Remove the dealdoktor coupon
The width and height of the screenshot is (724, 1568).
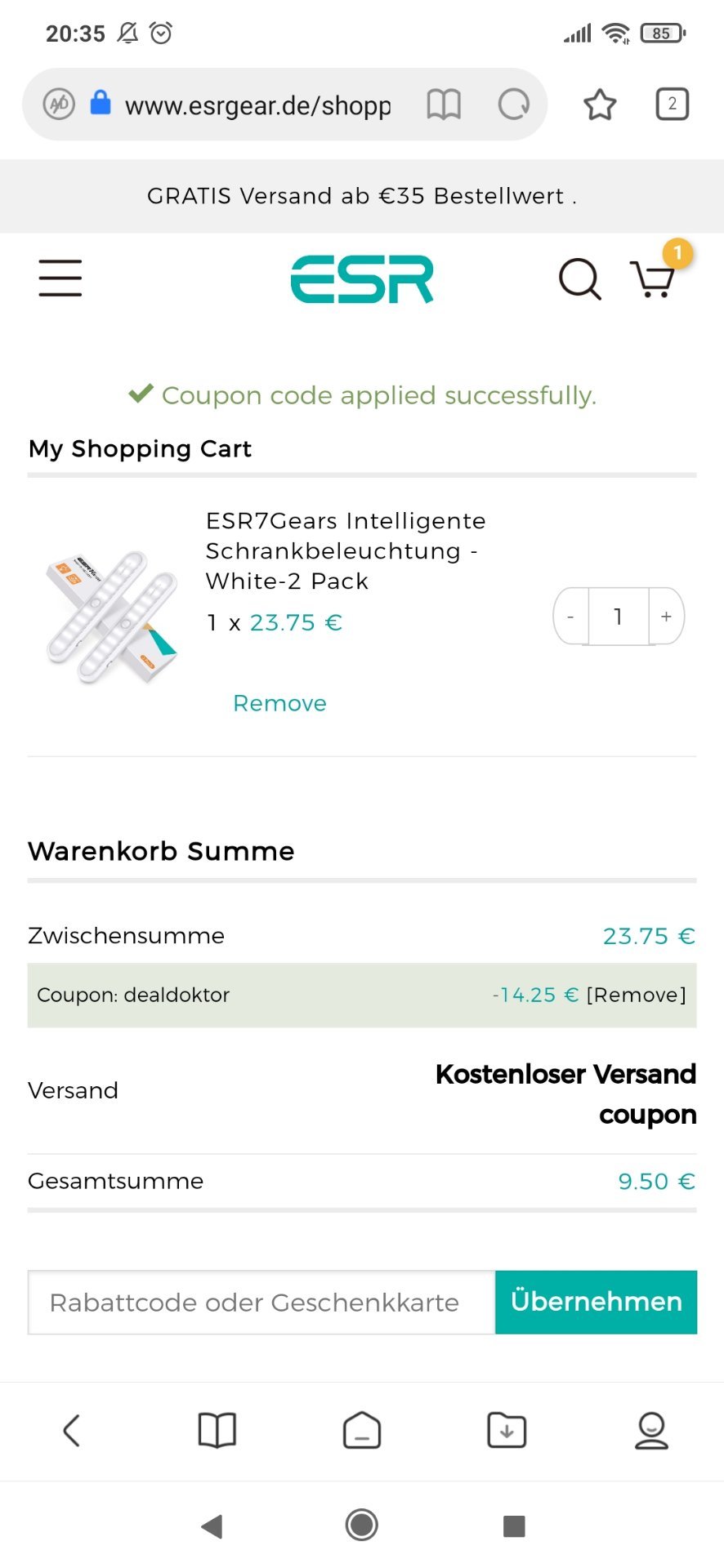(x=637, y=995)
